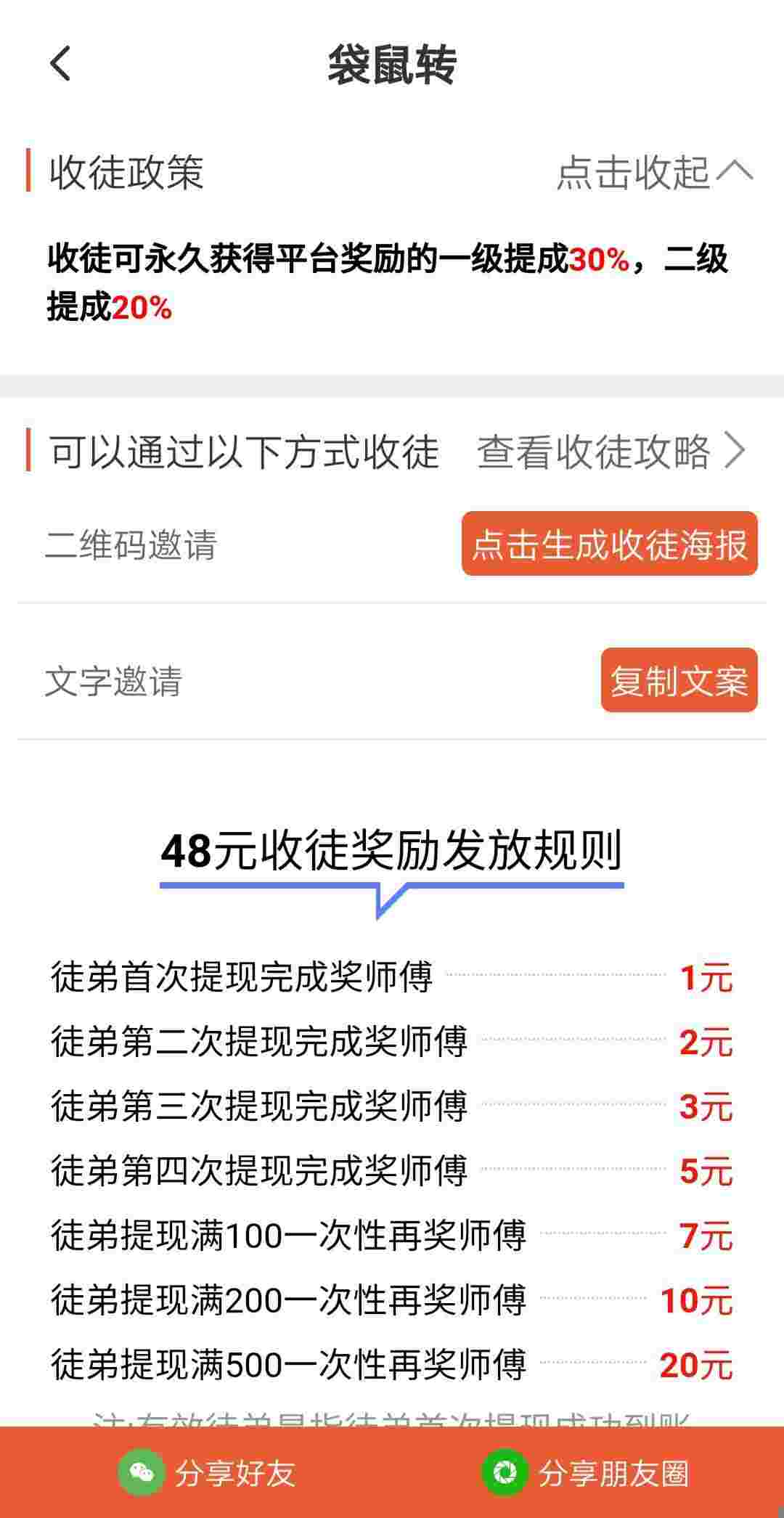Screen dimensions: 784x1518
Task: Collapse the 收徒政策 section via 点击收起
Action: [x=655, y=172]
